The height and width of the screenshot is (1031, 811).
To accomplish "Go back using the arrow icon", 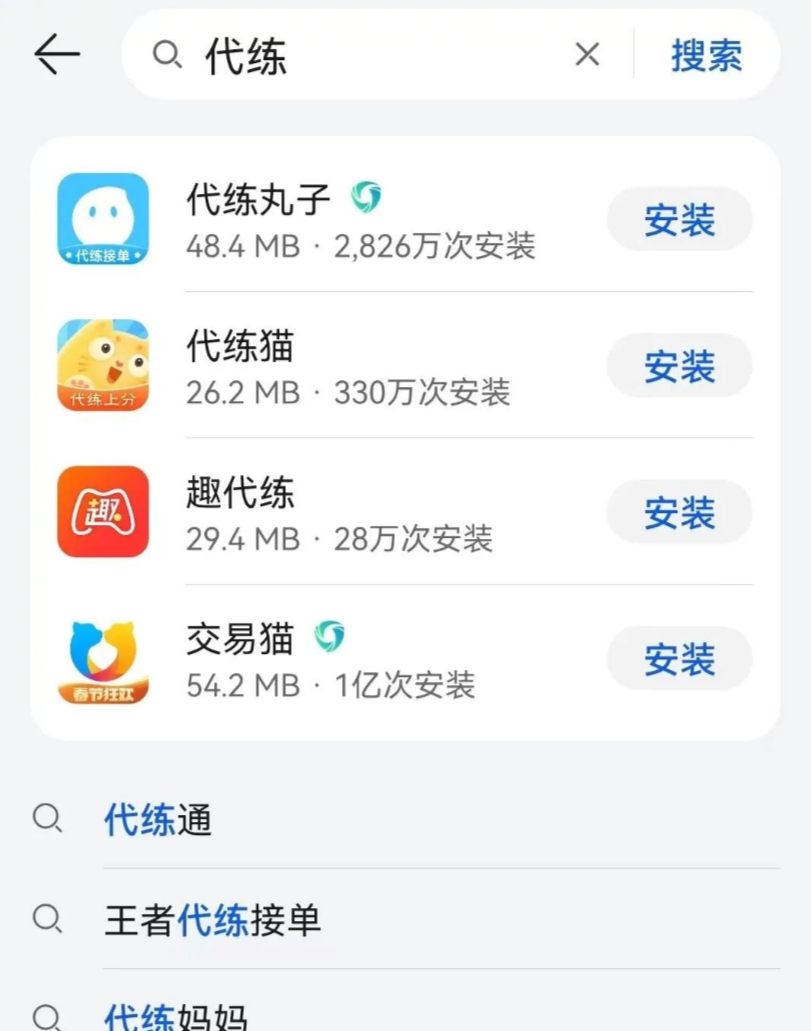I will [x=57, y=55].
